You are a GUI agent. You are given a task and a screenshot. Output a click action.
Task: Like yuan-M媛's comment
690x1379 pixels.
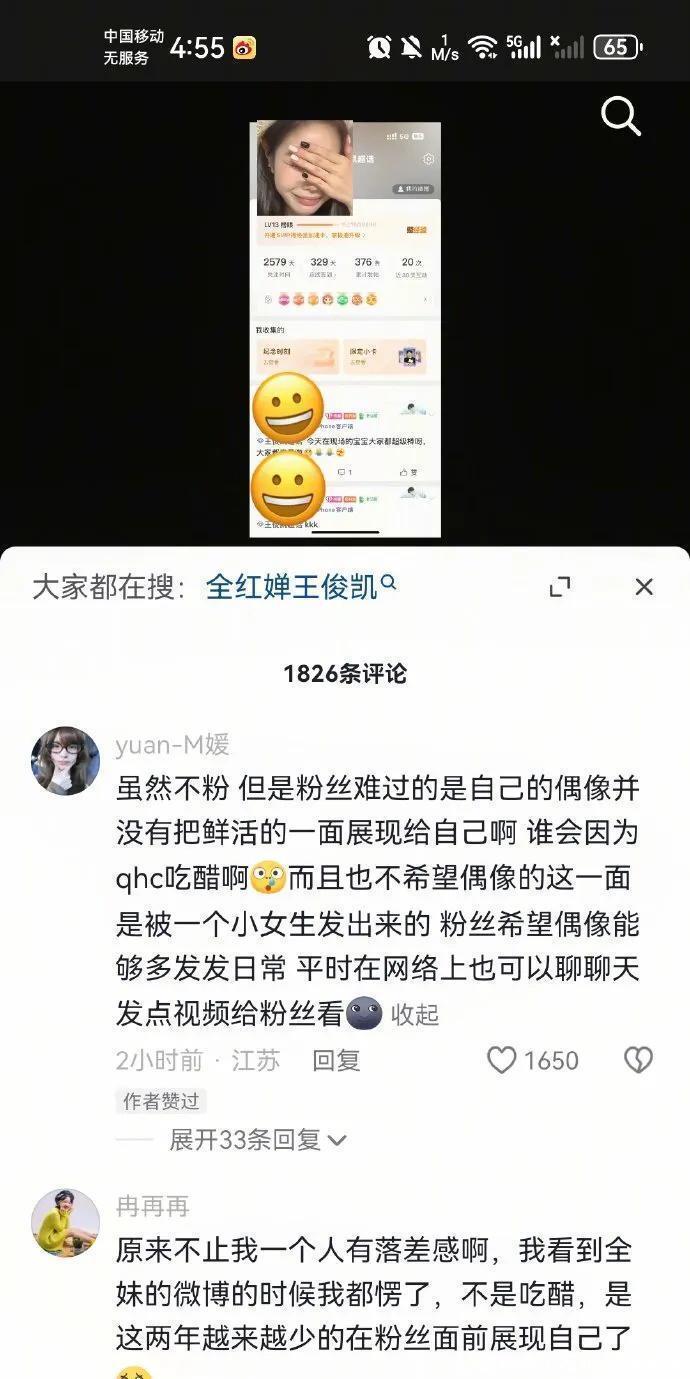(502, 1060)
